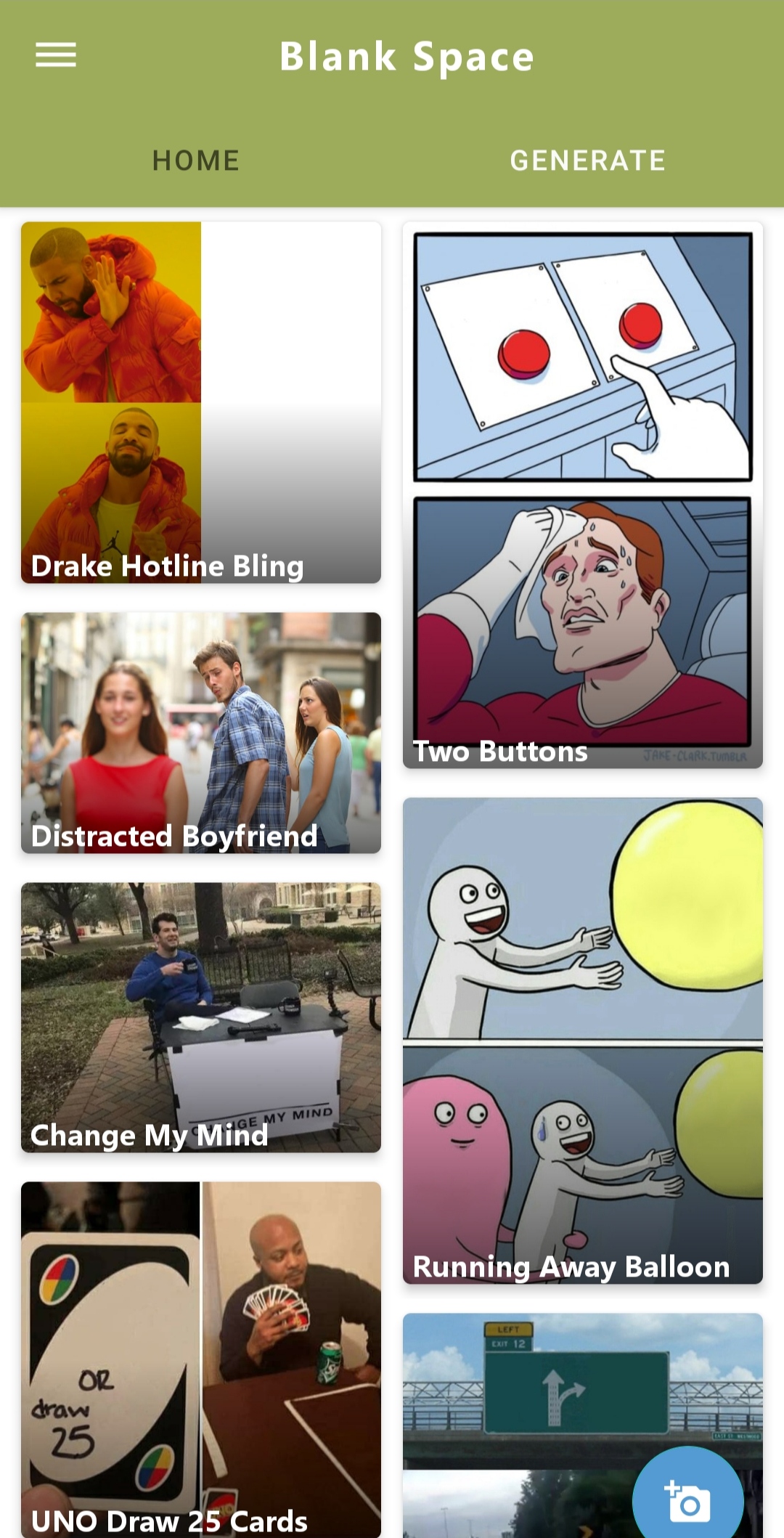Choose the Distracted Boyfriend template

[x=201, y=732]
